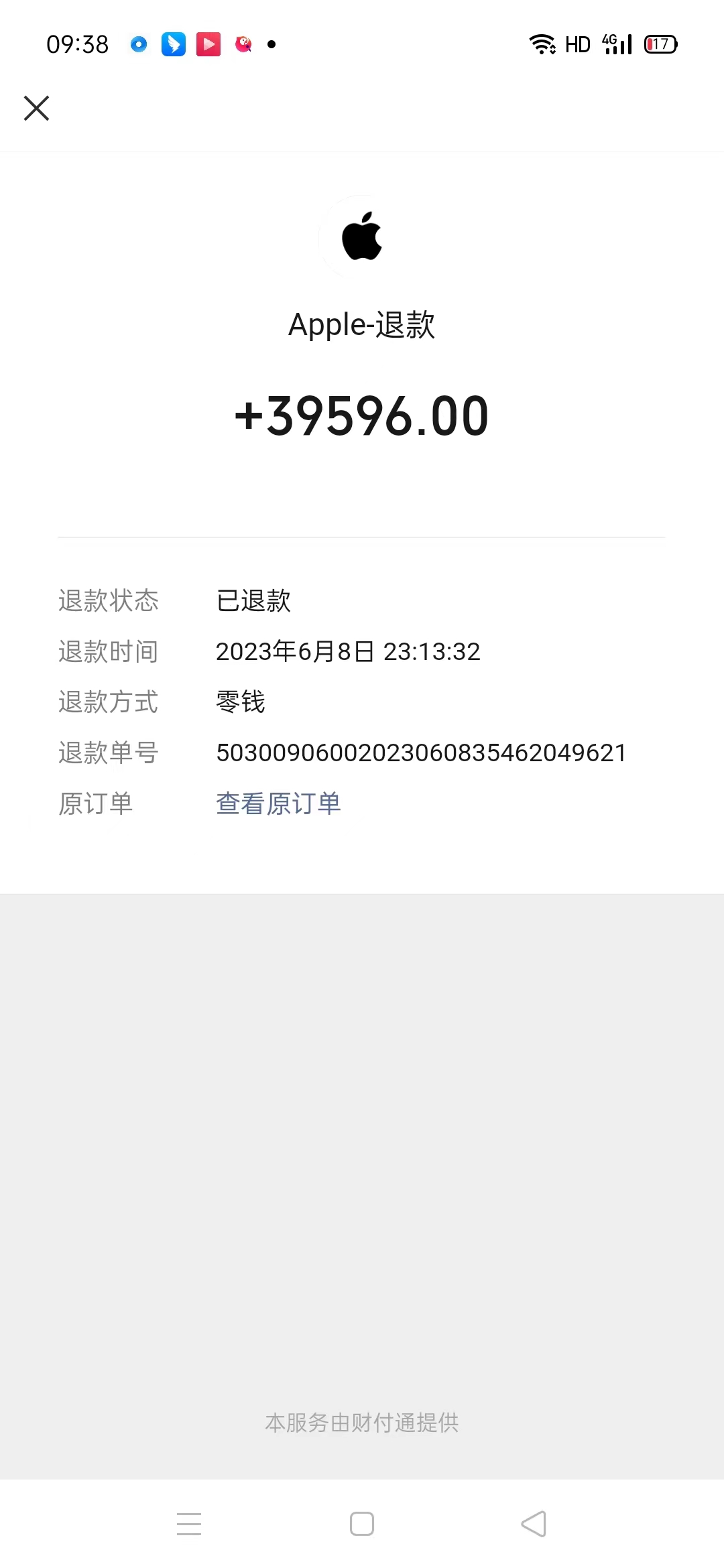The height and width of the screenshot is (1568, 724).
Task: Tap the WiFi status icon
Action: point(543,44)
